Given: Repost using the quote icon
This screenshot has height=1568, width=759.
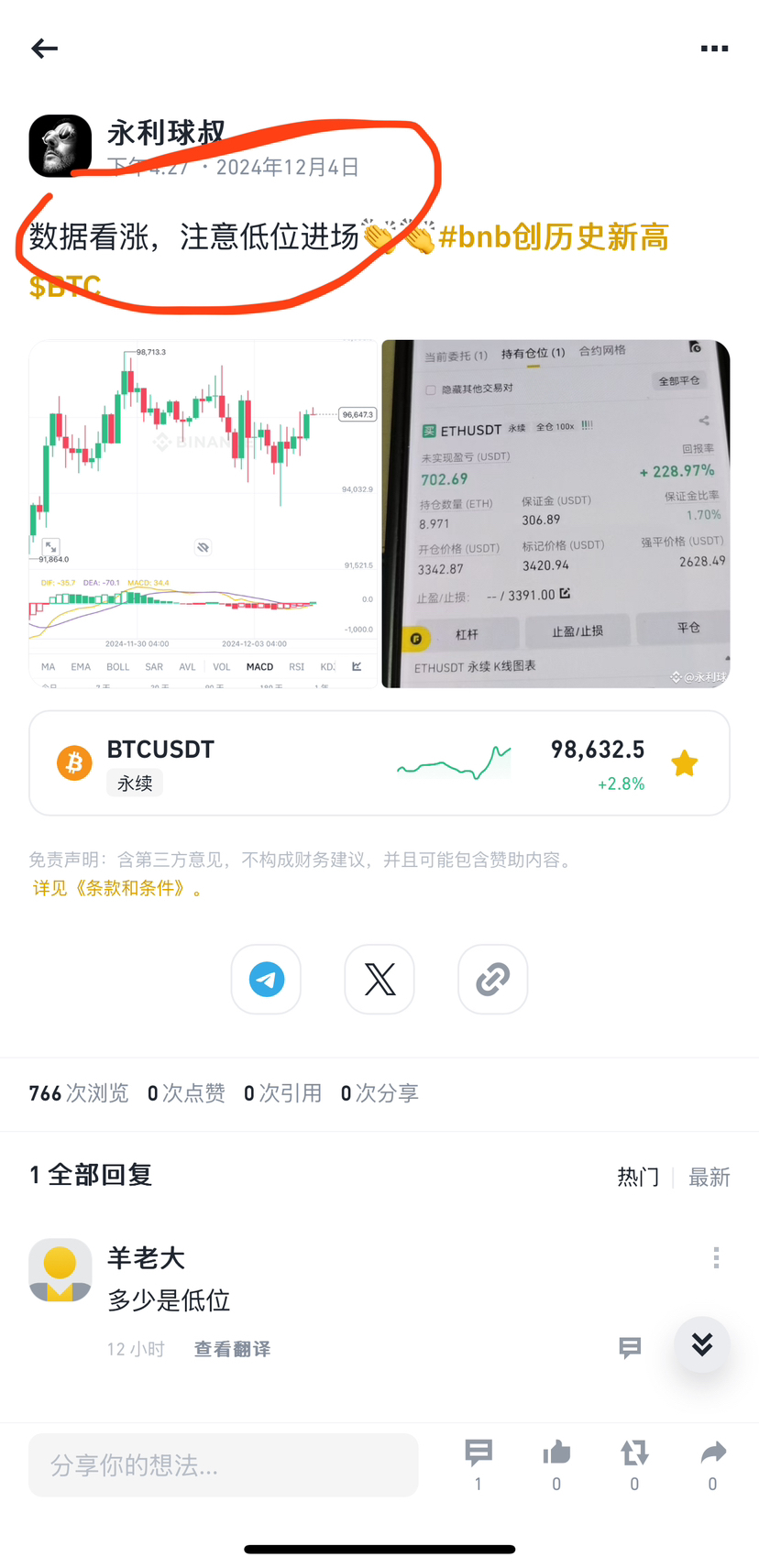Looking at the screenshot, I should coord(634,1464).
